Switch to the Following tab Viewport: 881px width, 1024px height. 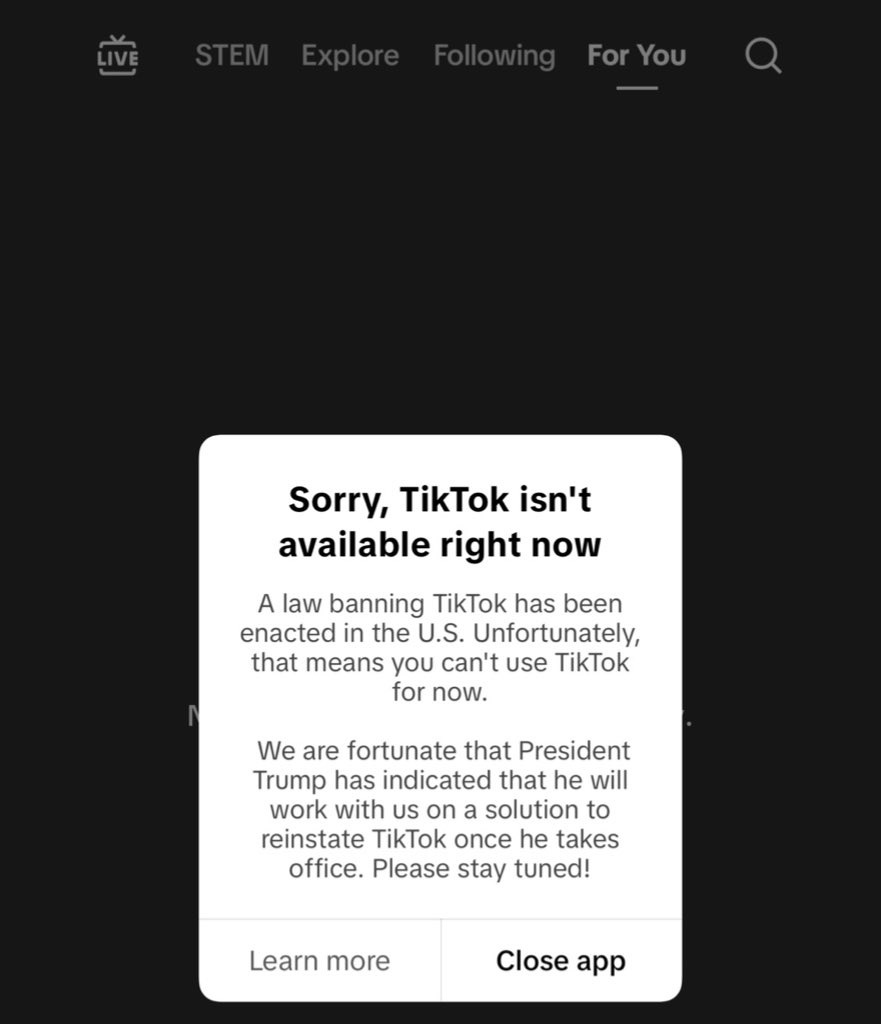pos(494,55)
